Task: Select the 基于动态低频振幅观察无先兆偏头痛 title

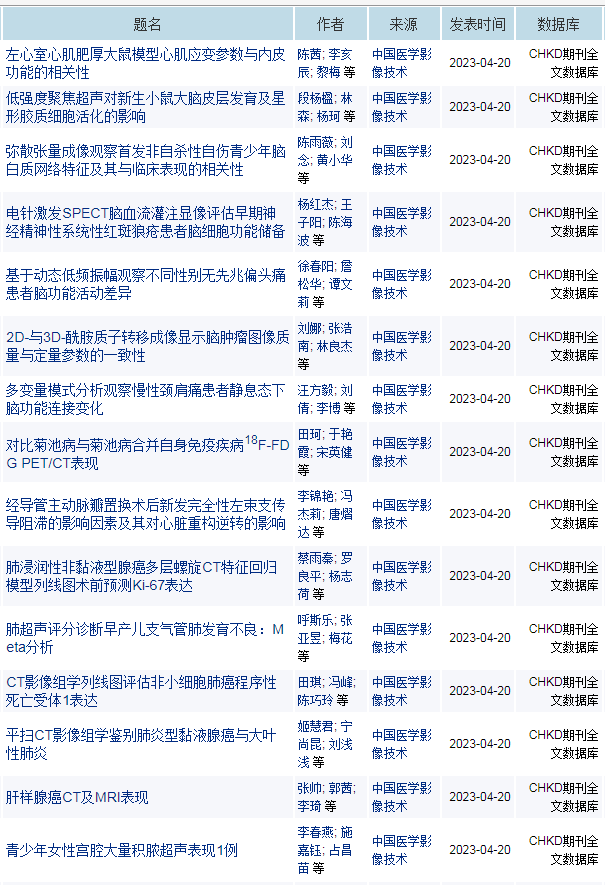Action: 145,284
